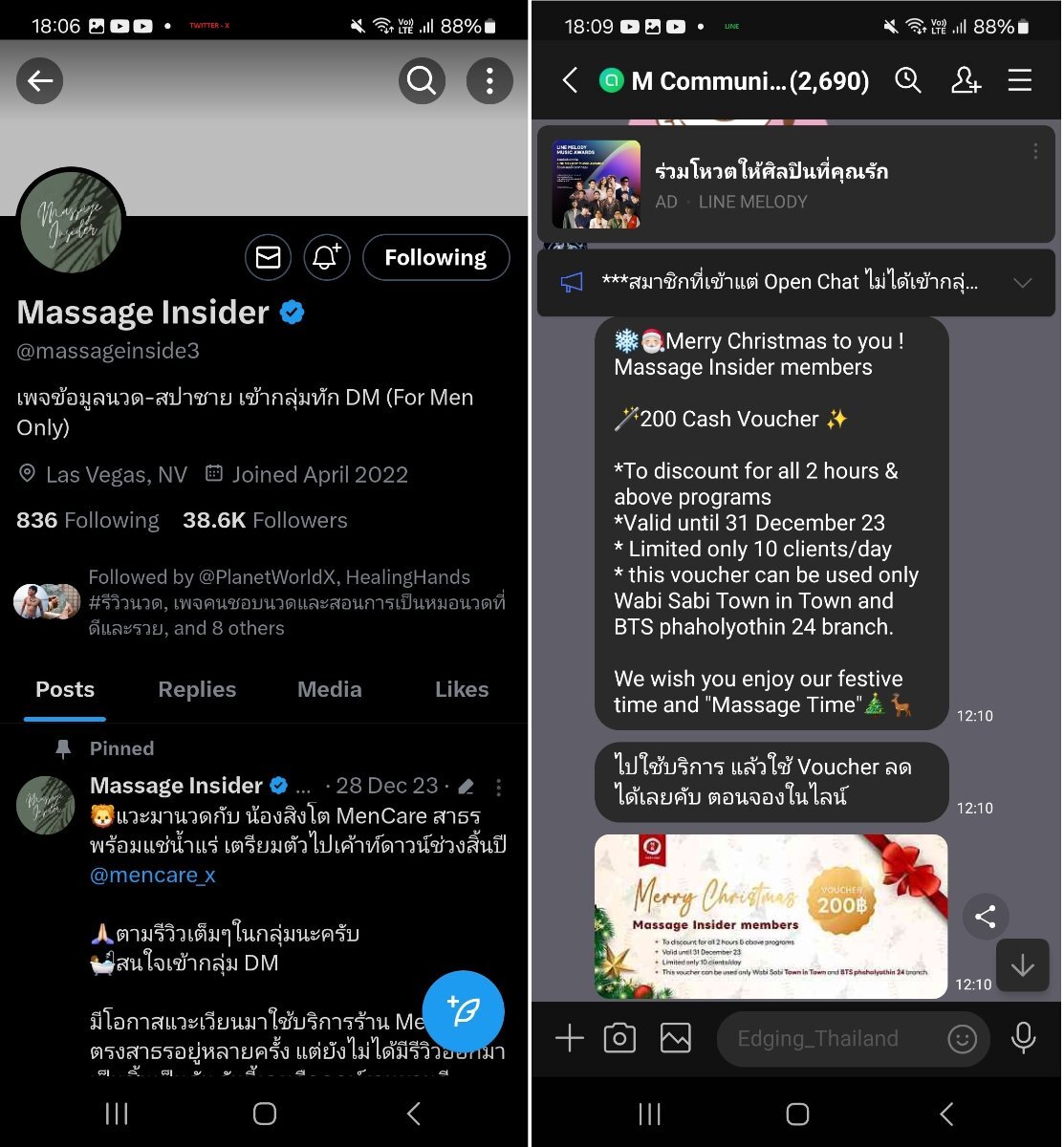Go back from the Massage Insider profile
This screenshot has width=1064, height=1147.
tap(40, 81)
